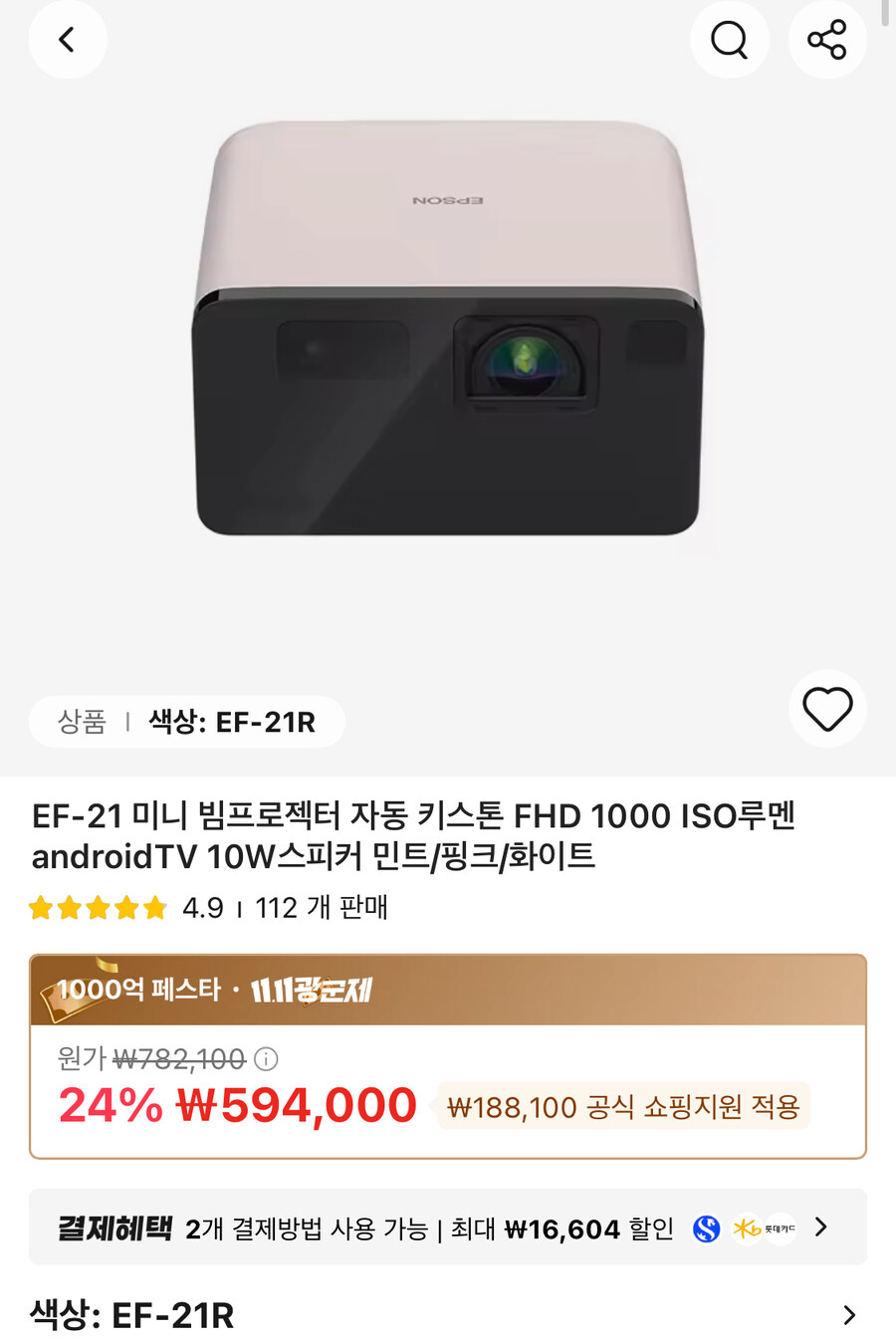This screenshot has width=896, height=1339.
Task: Open search using the magnifier icon
Action: click(730, 40)
